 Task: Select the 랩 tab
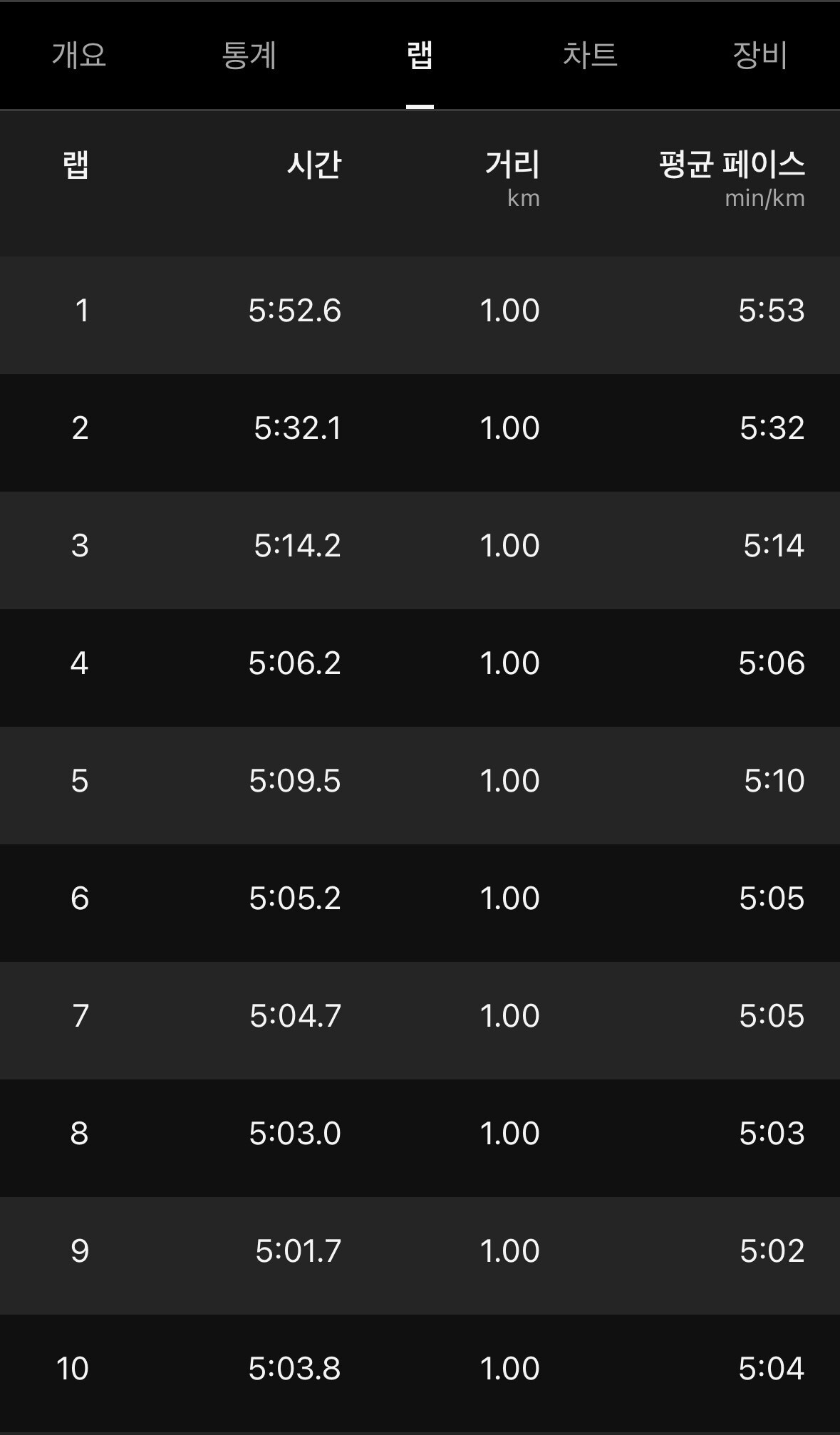[x=420, y=56]
